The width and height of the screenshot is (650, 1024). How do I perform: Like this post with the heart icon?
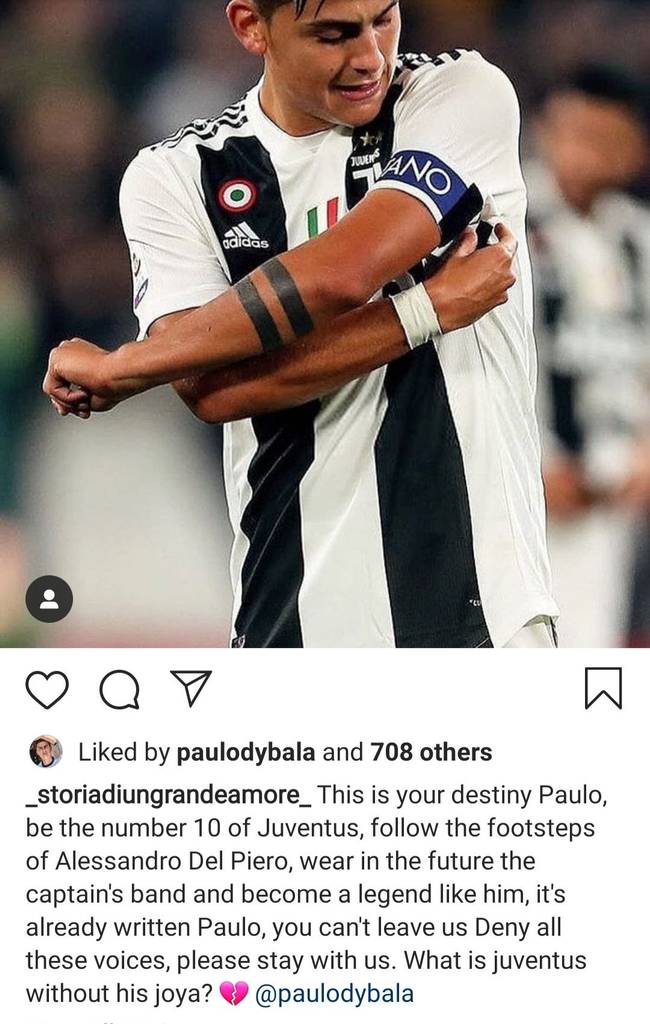[x=47, y=689]
